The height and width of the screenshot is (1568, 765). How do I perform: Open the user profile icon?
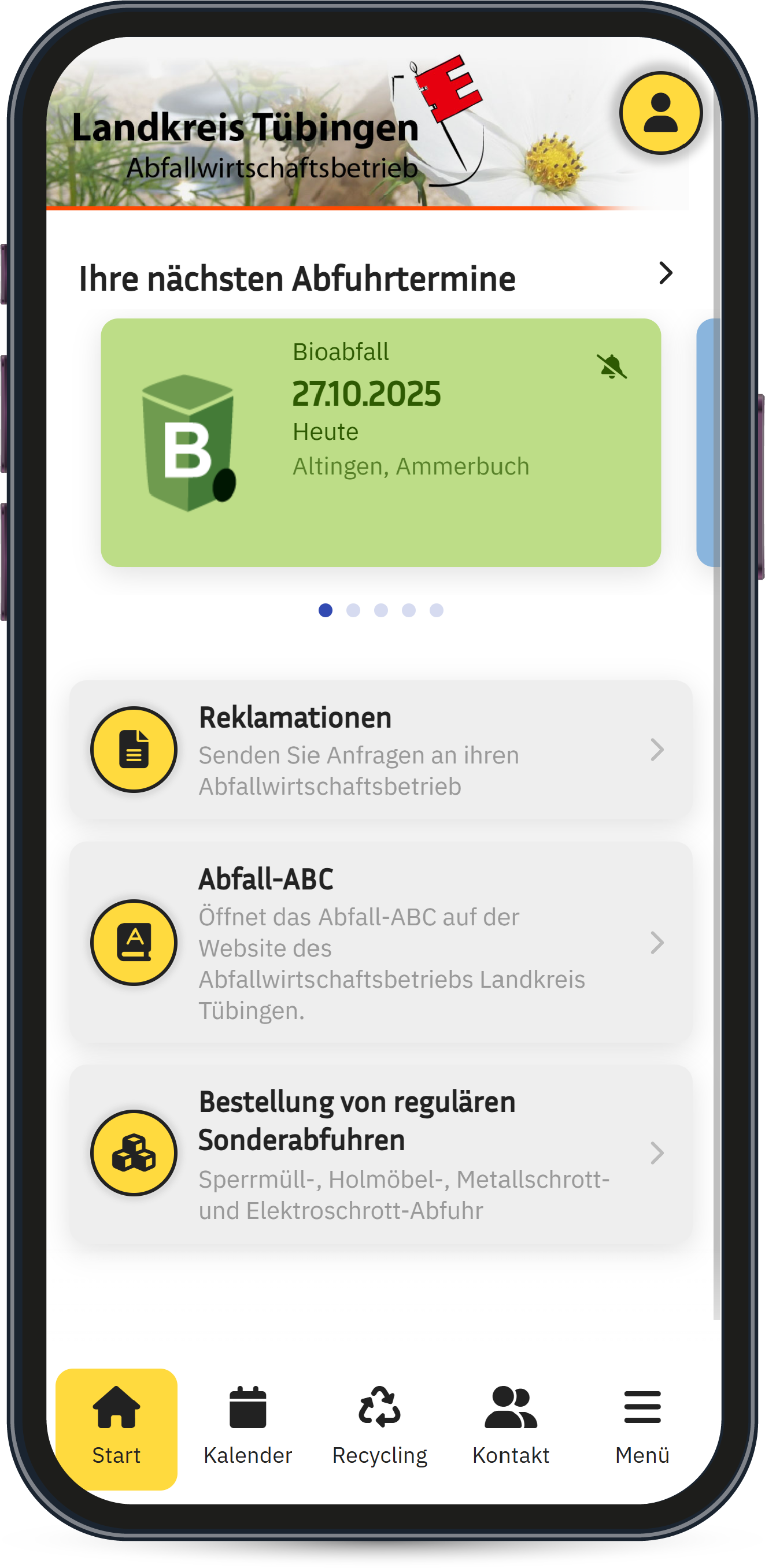(660, 113)
